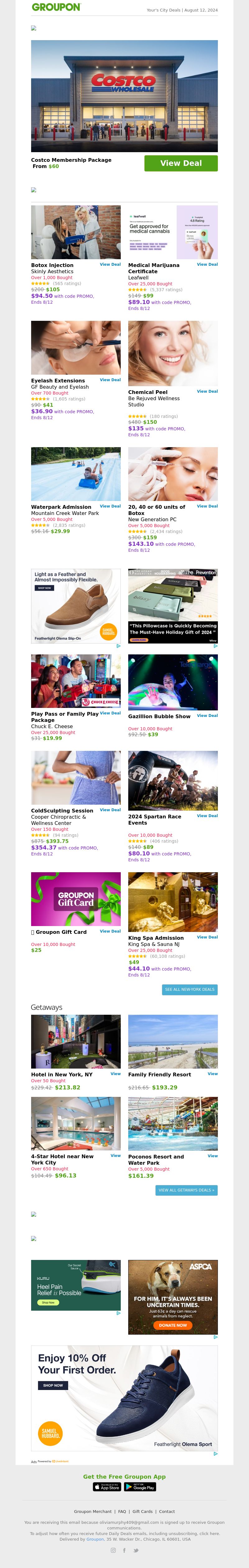Open the Eyelash Extensions deal image
Viewport: 249px width, 1568px height.
[76, 348]
